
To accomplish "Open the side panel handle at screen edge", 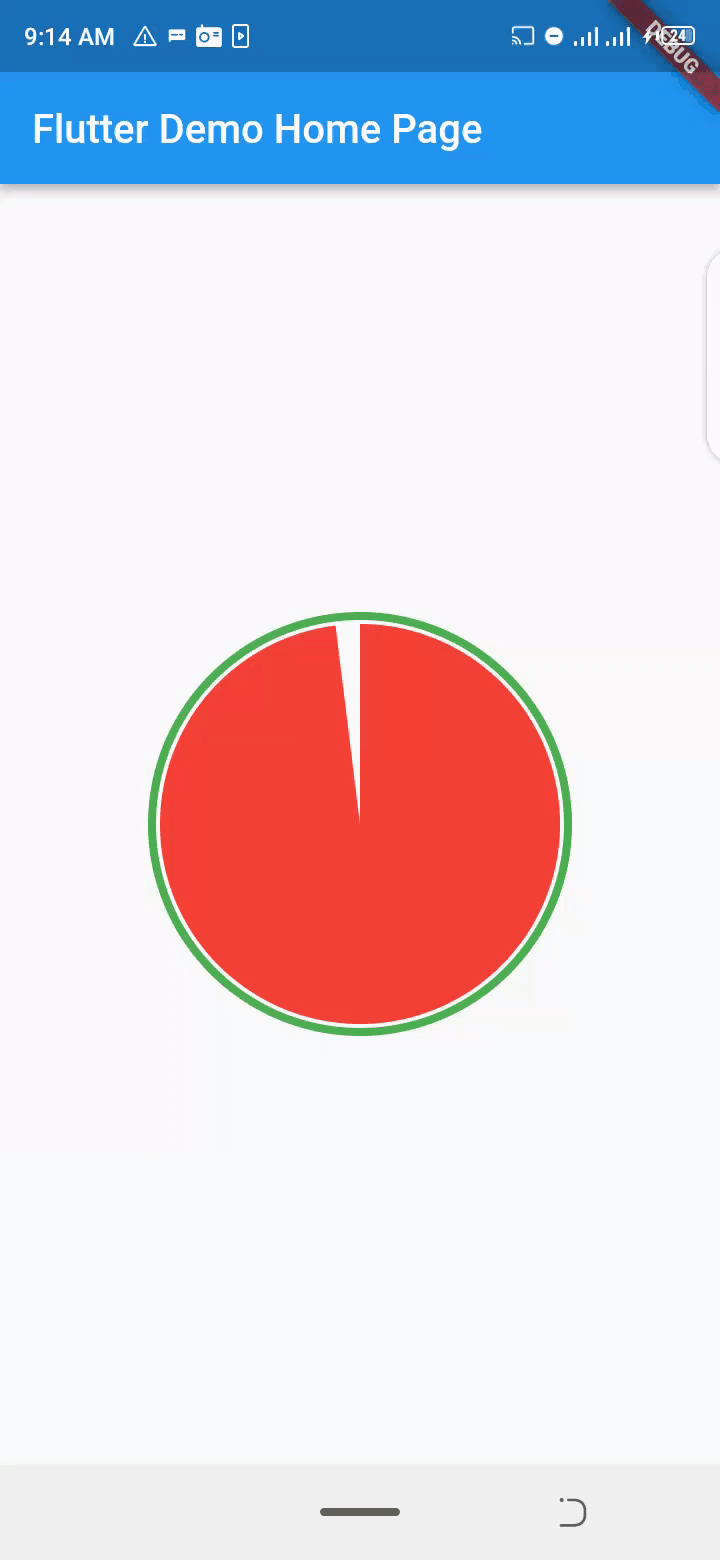I will pos(713,356).
